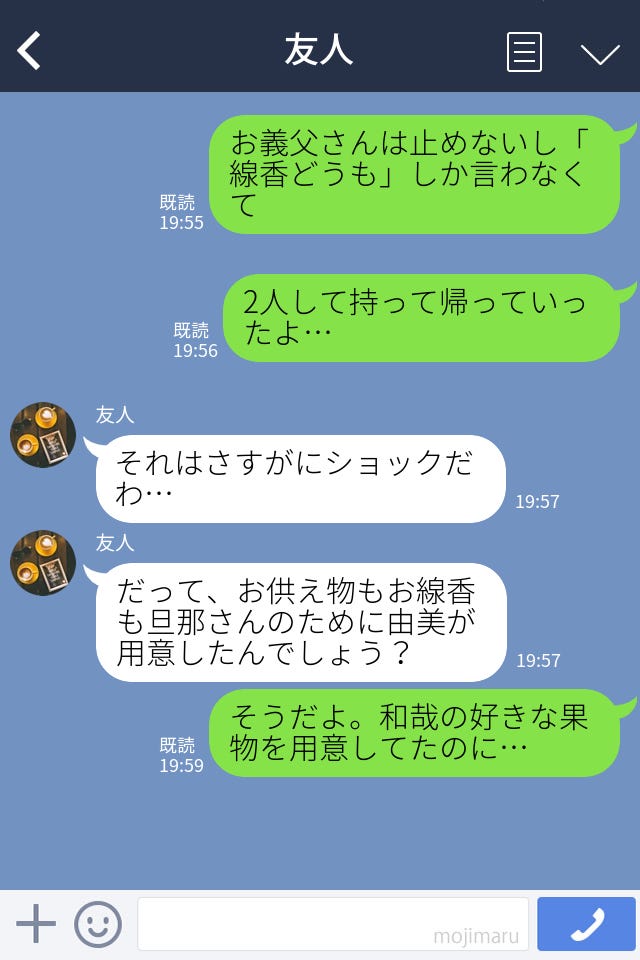Open the notes icon in header
This screenshot has height=960, width=640.
(x=524, y=52)
